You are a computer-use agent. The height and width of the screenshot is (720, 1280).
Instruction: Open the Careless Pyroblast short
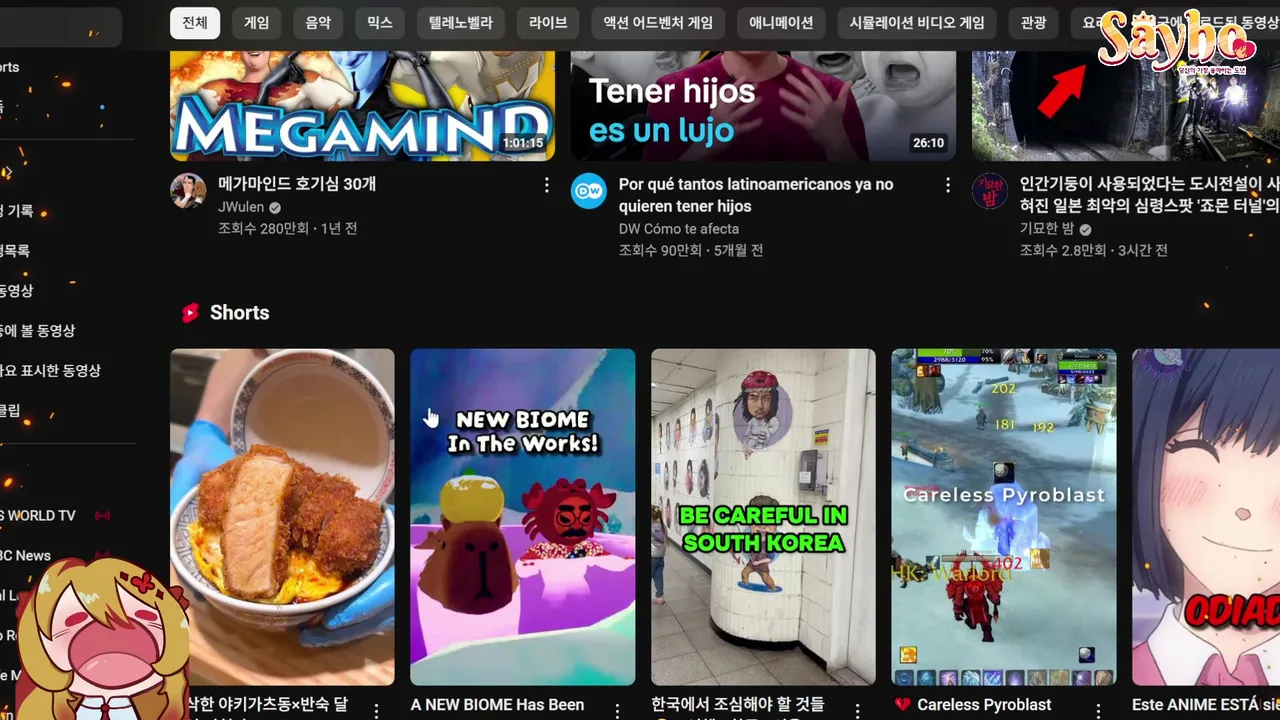(1003, 516)
